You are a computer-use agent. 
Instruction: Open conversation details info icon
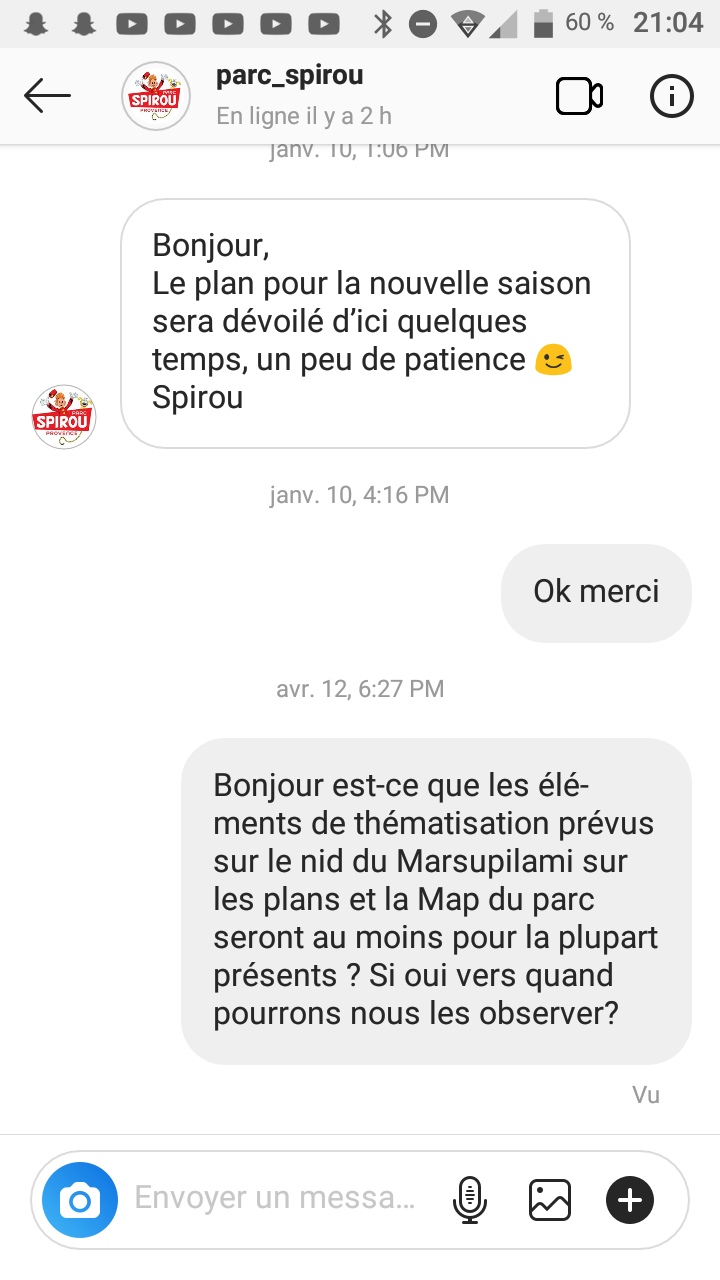(671, 96)
